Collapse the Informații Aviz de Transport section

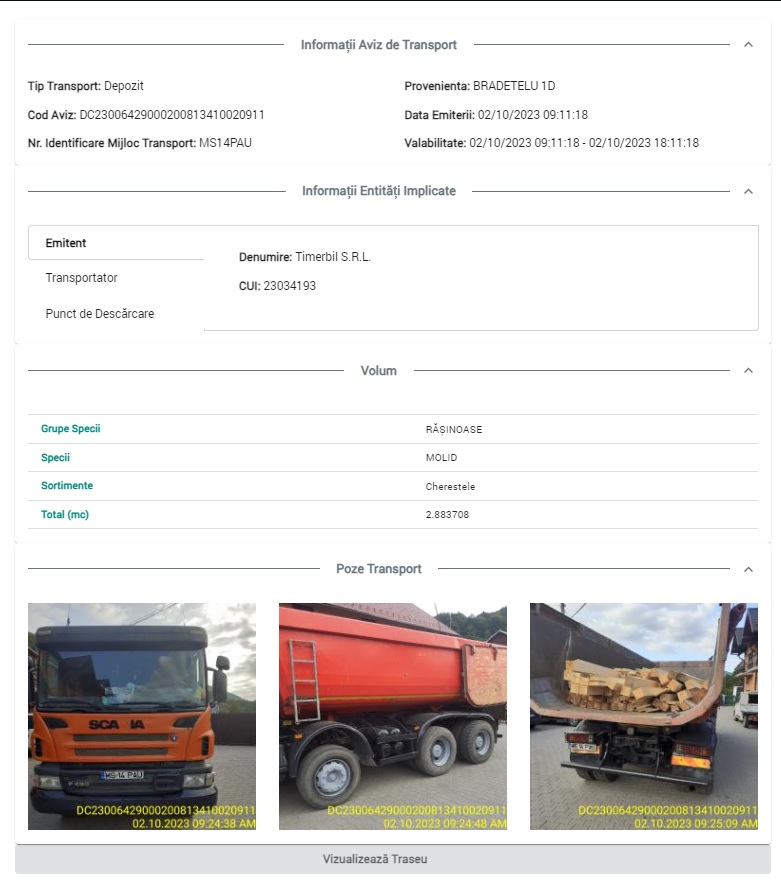pyautogui.click(x=748, y=45)
